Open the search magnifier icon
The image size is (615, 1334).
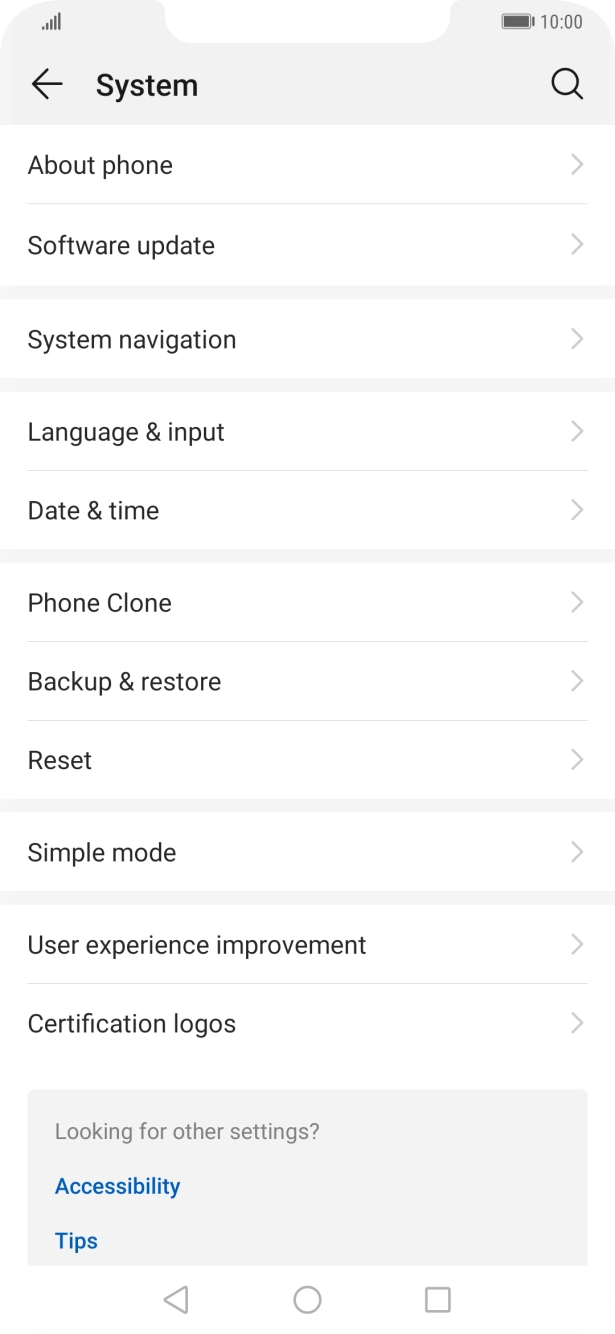click(567, 86)
